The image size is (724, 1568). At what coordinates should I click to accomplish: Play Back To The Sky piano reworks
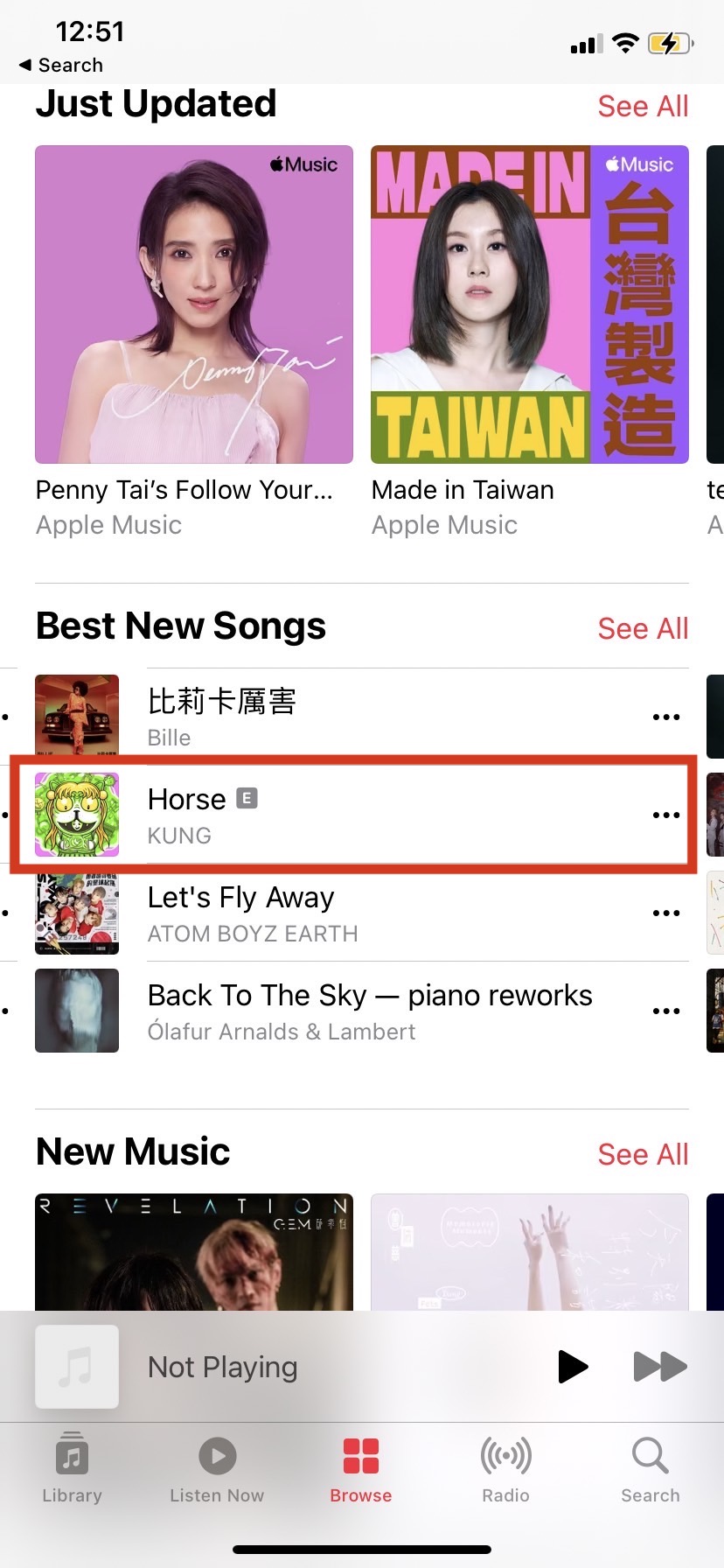[x=350, y=1011]
